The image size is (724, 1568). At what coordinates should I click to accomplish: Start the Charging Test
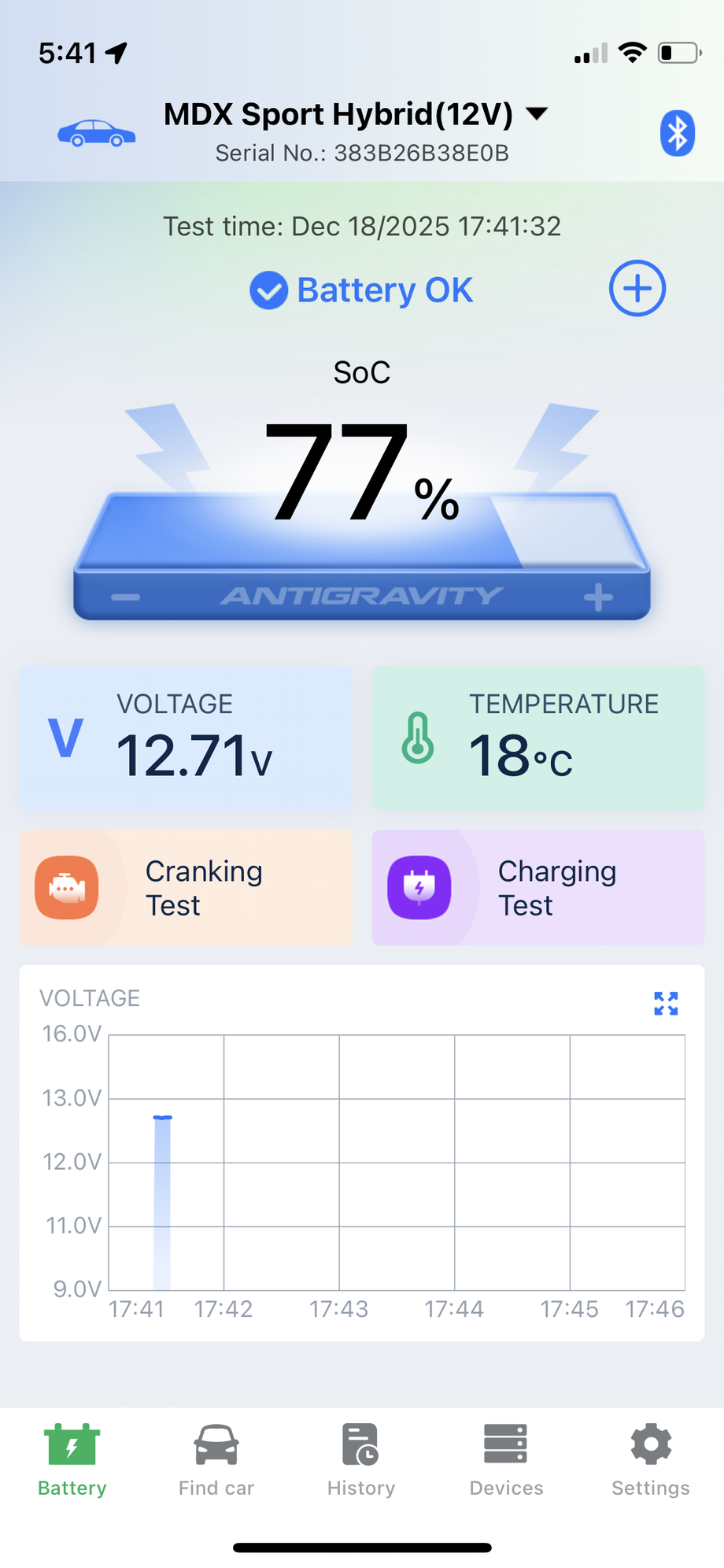(x=538, y=887)
